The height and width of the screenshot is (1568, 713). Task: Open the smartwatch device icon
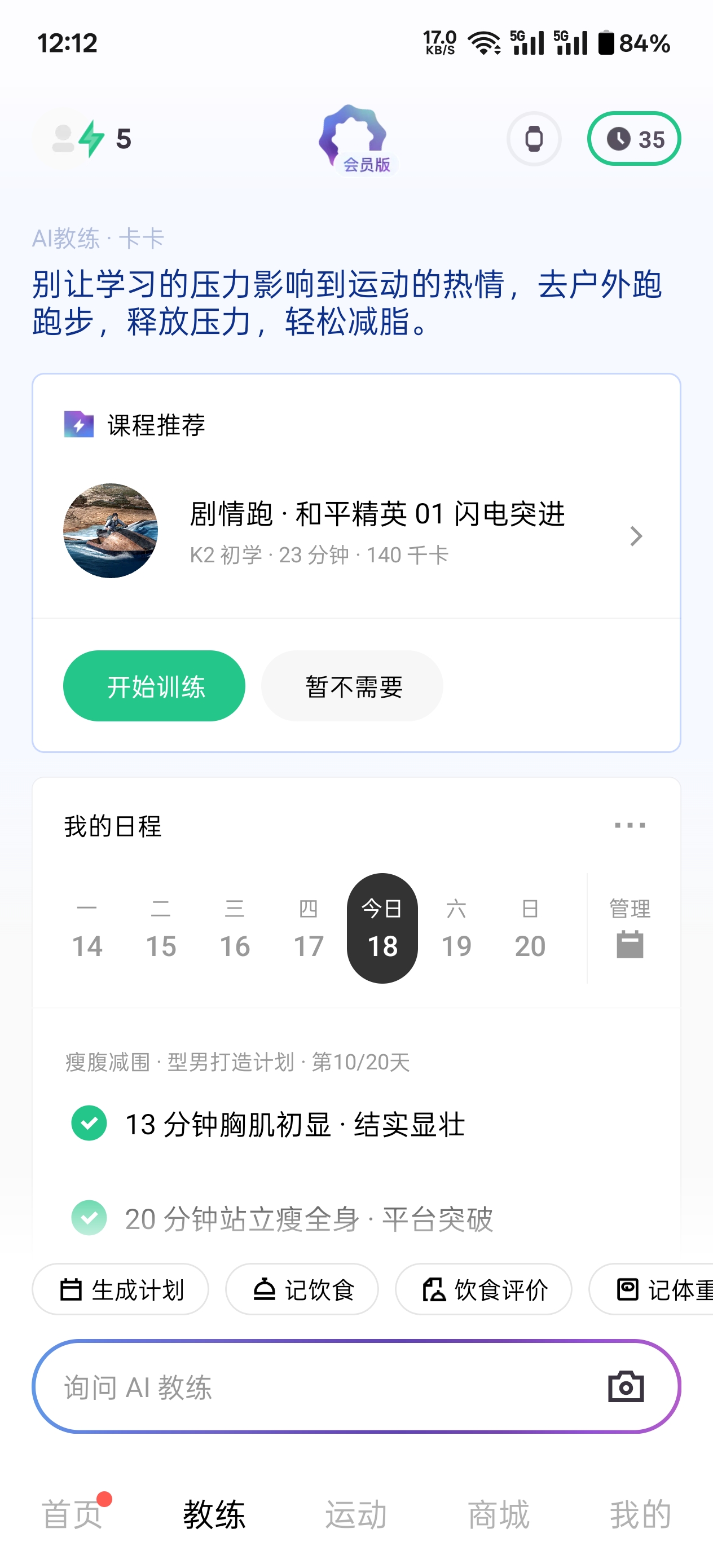[534, 139]
